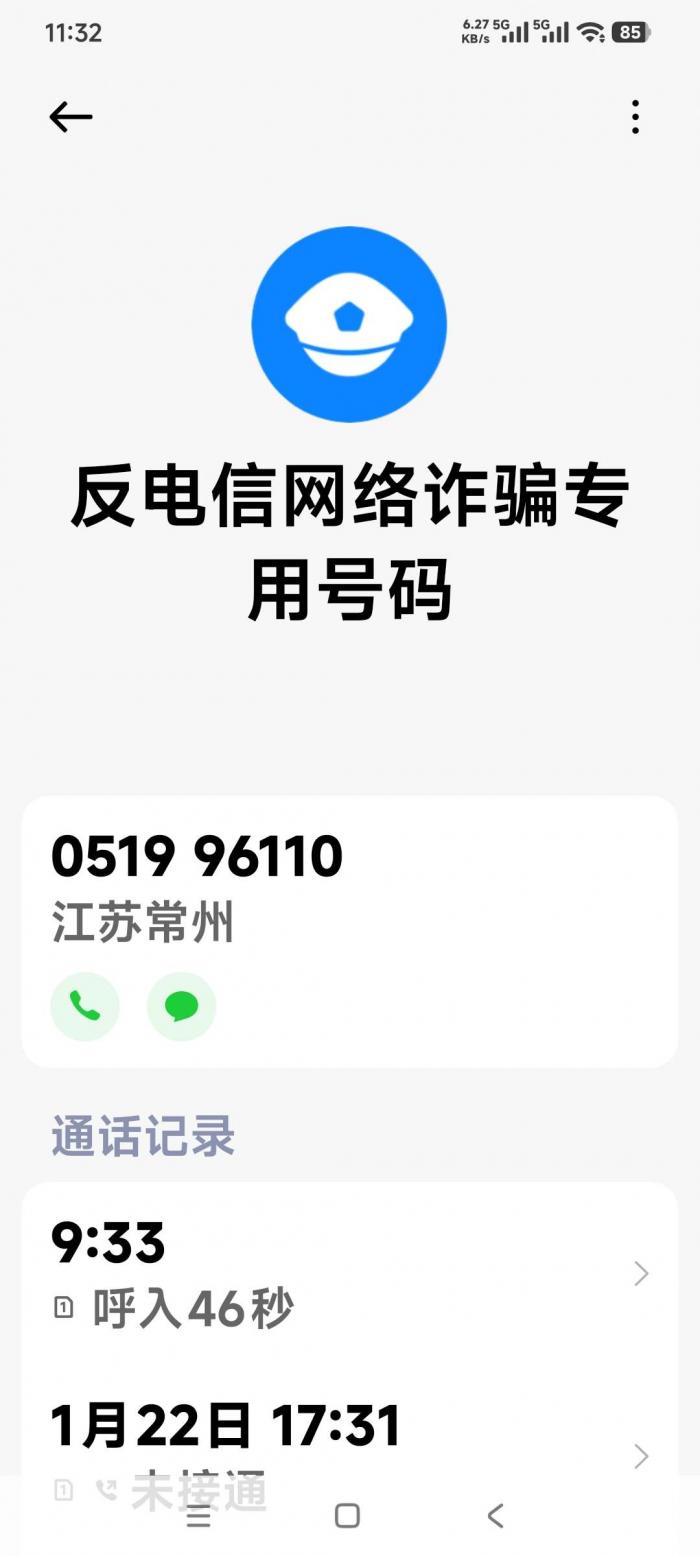Open the three-dot overflow menu
The height and width of the screenshot is (1556, 700).
(x=635, y=117)
